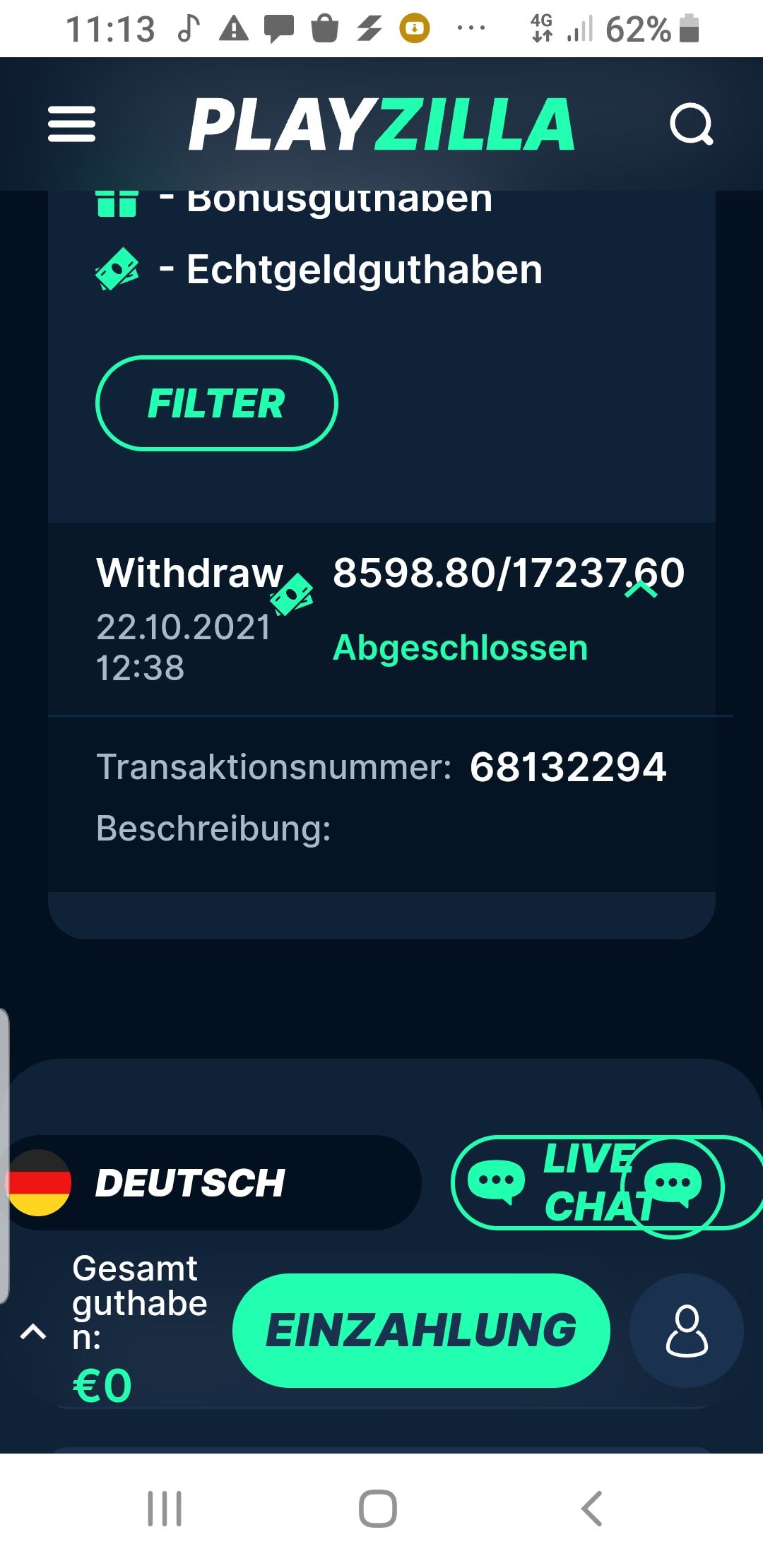
Task: Open the user profile icon
Action: [686, 1331]
